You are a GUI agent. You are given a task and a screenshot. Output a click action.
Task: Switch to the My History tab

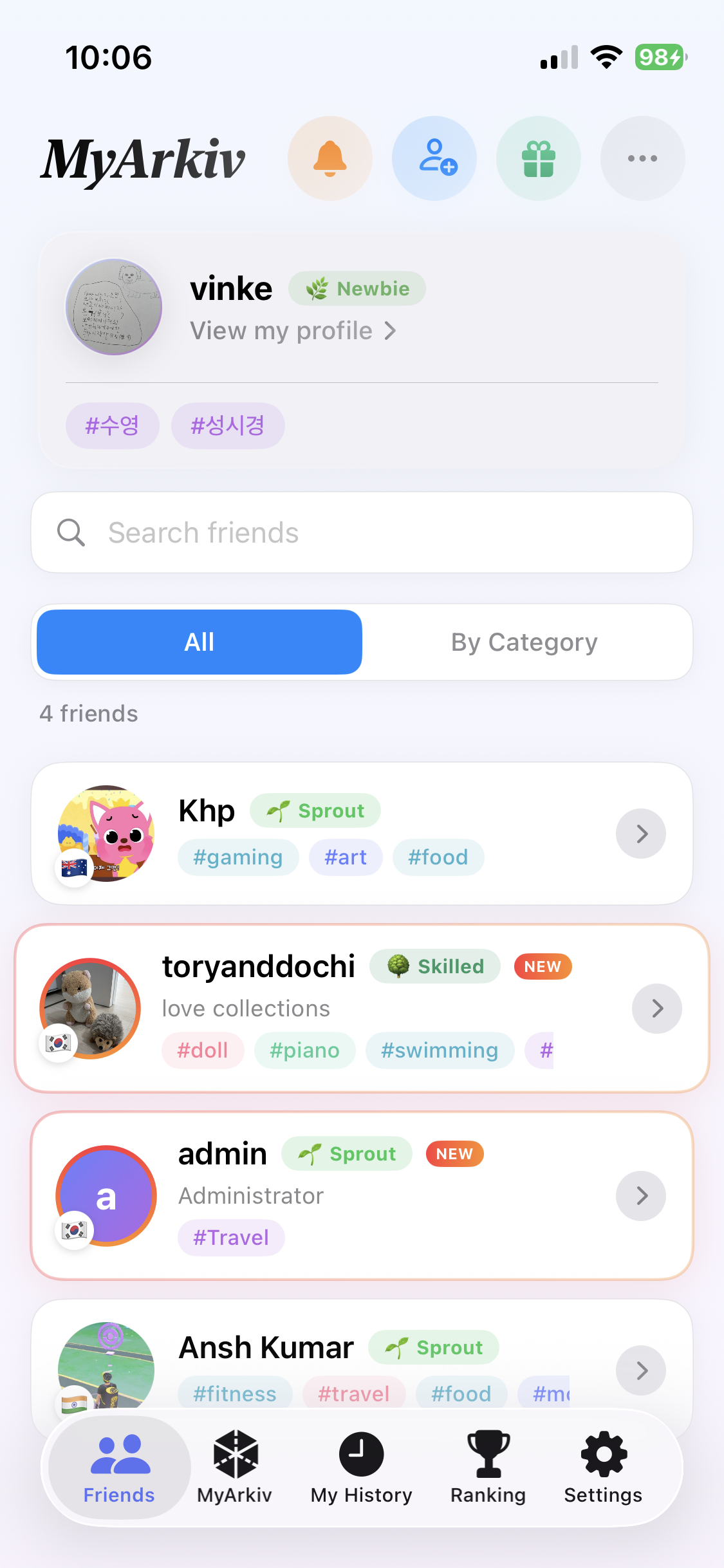pos(361,1468)
